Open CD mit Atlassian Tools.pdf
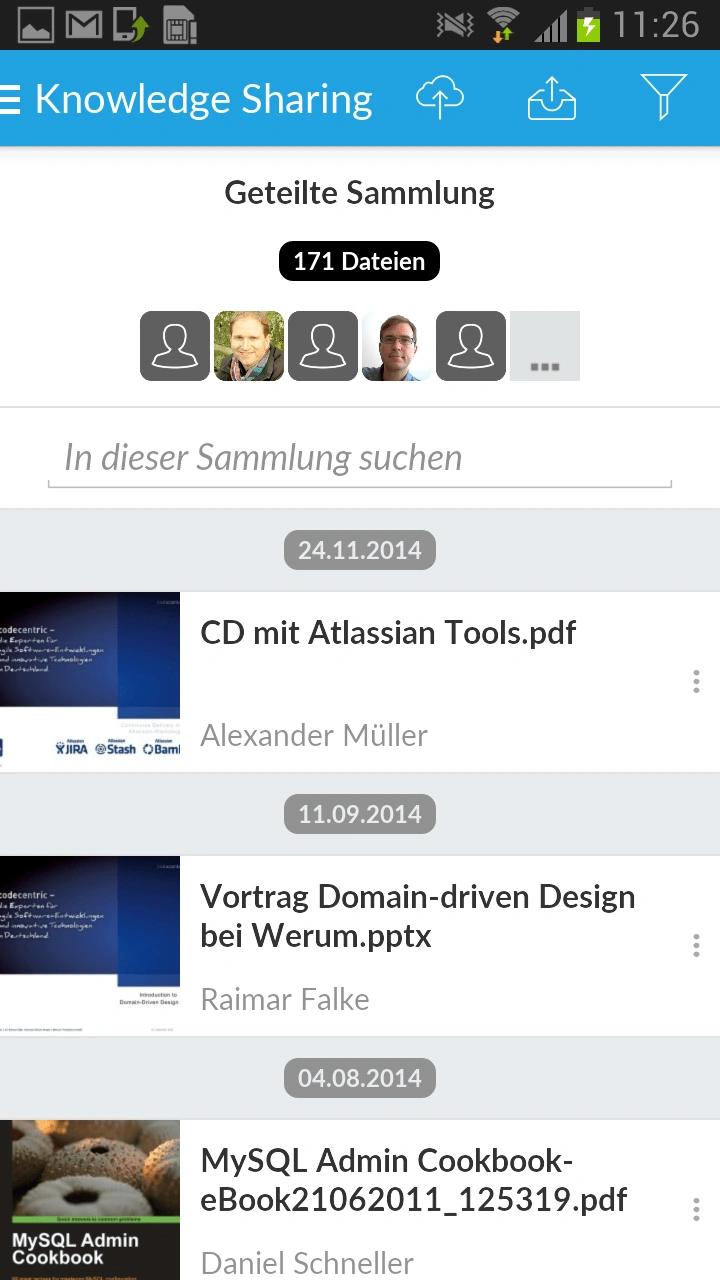Image resolution: width=720 pixels, height=1280 pixels. click(360, 682)
